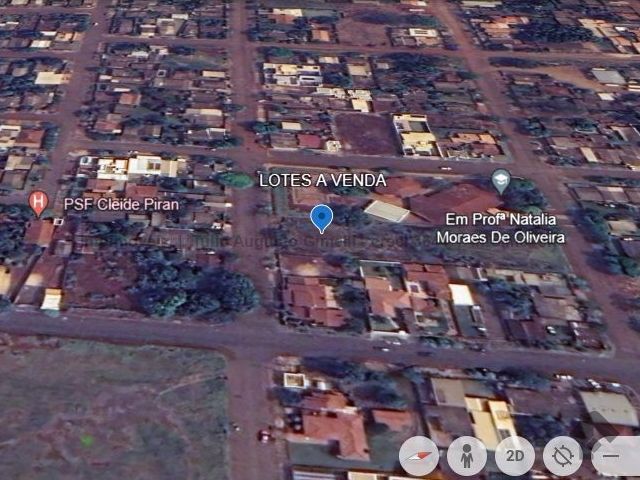Image resolution: width=640 pixels, height=480 pixels.
Task: Switch the map to 2D view
Action: (515, 456)
